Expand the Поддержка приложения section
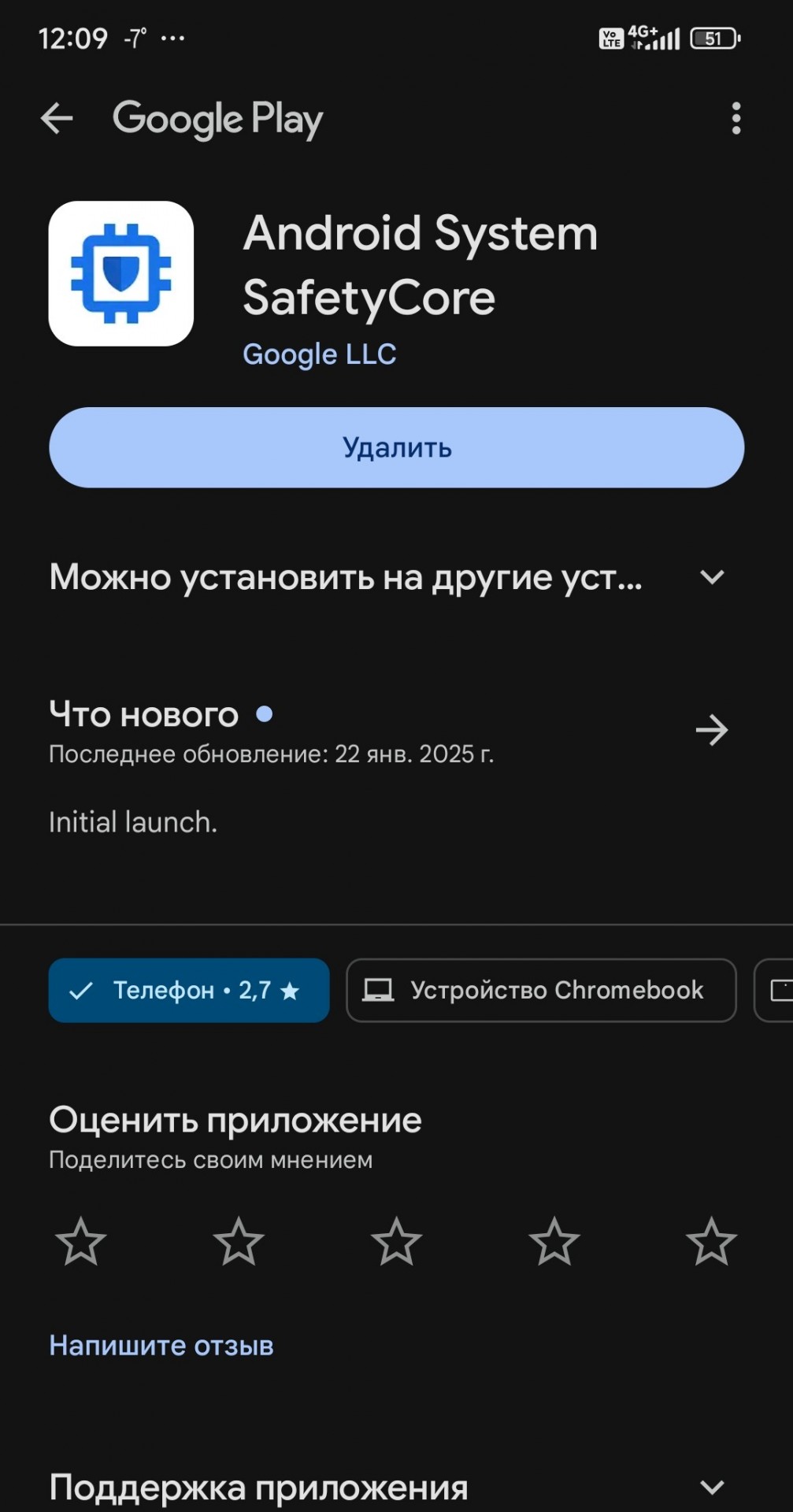The height and width of the screenshot is (1512, 793). pos(711,1487)
